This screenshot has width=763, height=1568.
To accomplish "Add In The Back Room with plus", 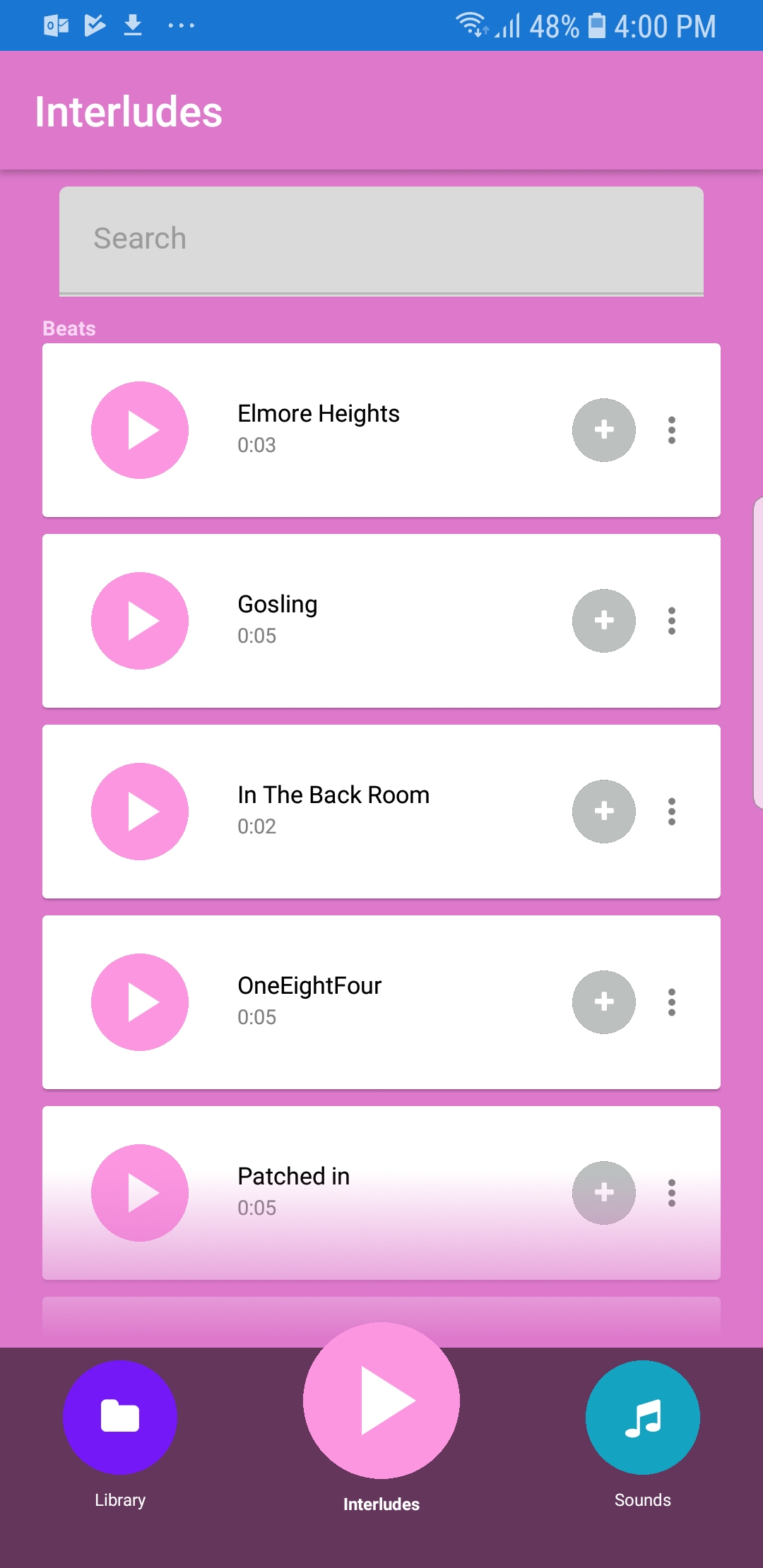I will (x=603, y=812).
